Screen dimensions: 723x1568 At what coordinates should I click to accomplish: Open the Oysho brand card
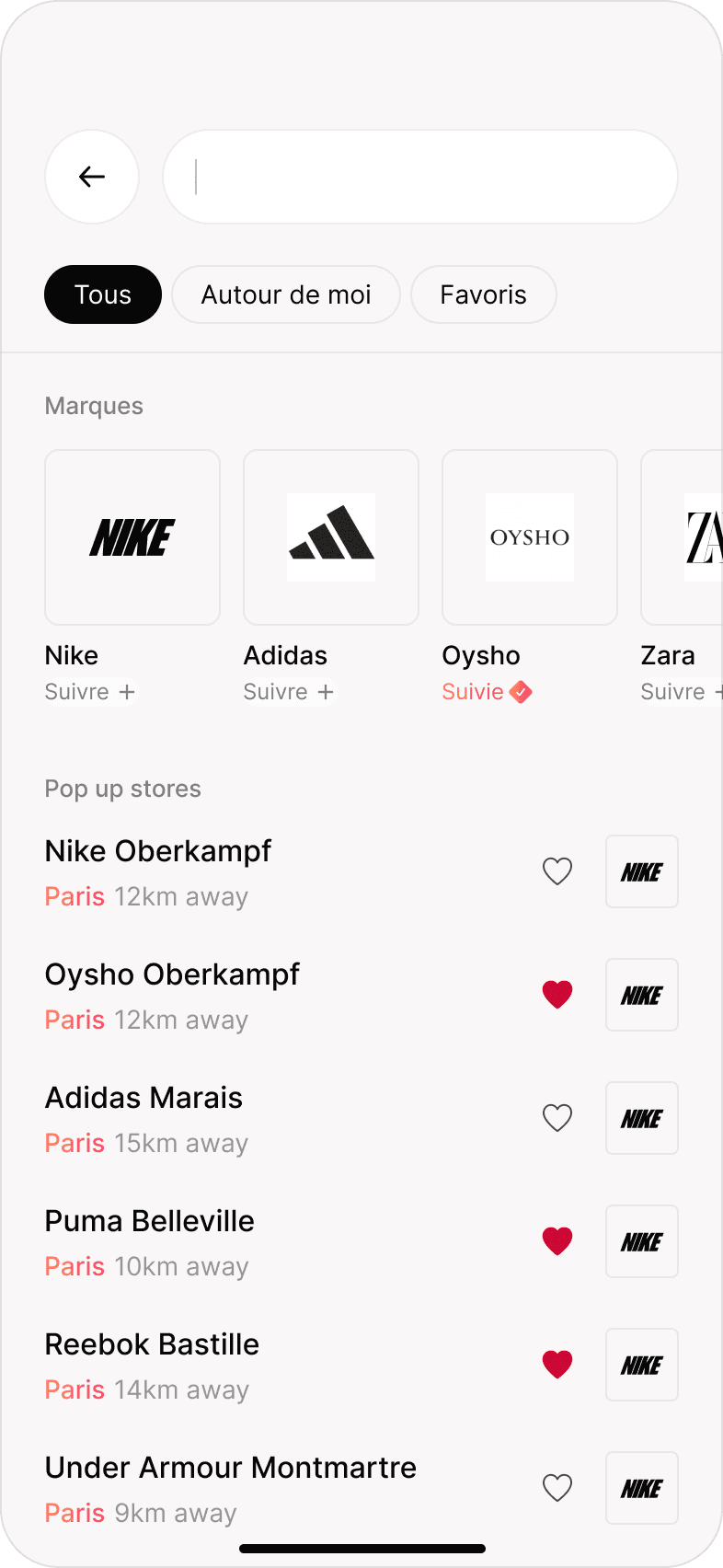coord(530,537)
